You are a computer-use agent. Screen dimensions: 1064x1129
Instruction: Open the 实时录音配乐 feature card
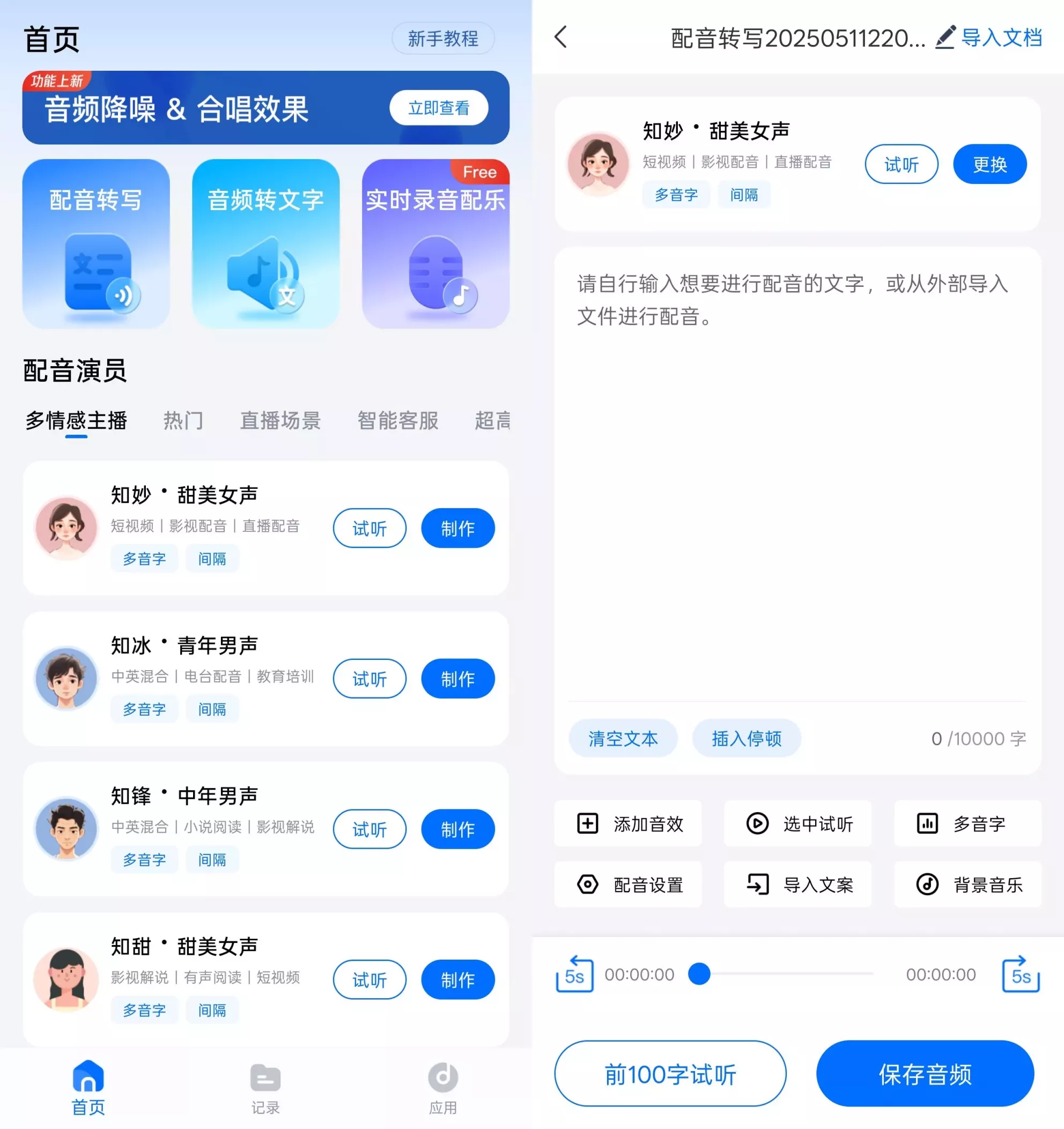click(x=435, y=243)
